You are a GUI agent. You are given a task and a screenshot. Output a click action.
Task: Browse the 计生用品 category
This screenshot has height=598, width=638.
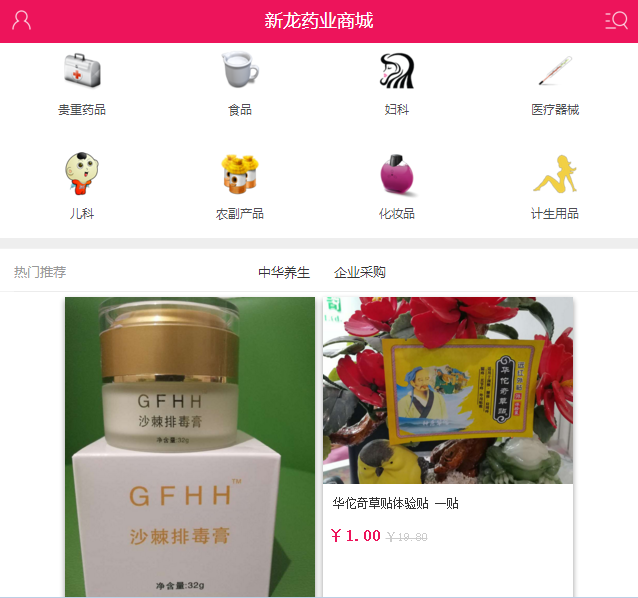pos(554,185)
